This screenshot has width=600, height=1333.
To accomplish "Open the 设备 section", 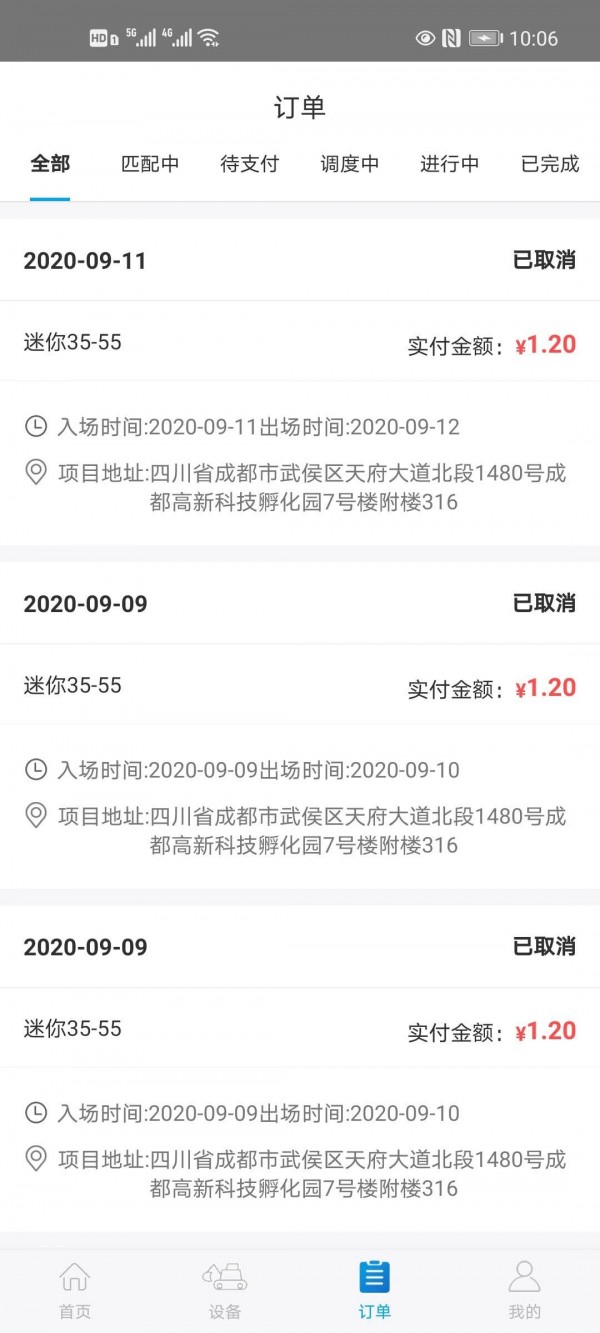I will pyautogui.click(x=225, y=1290).
